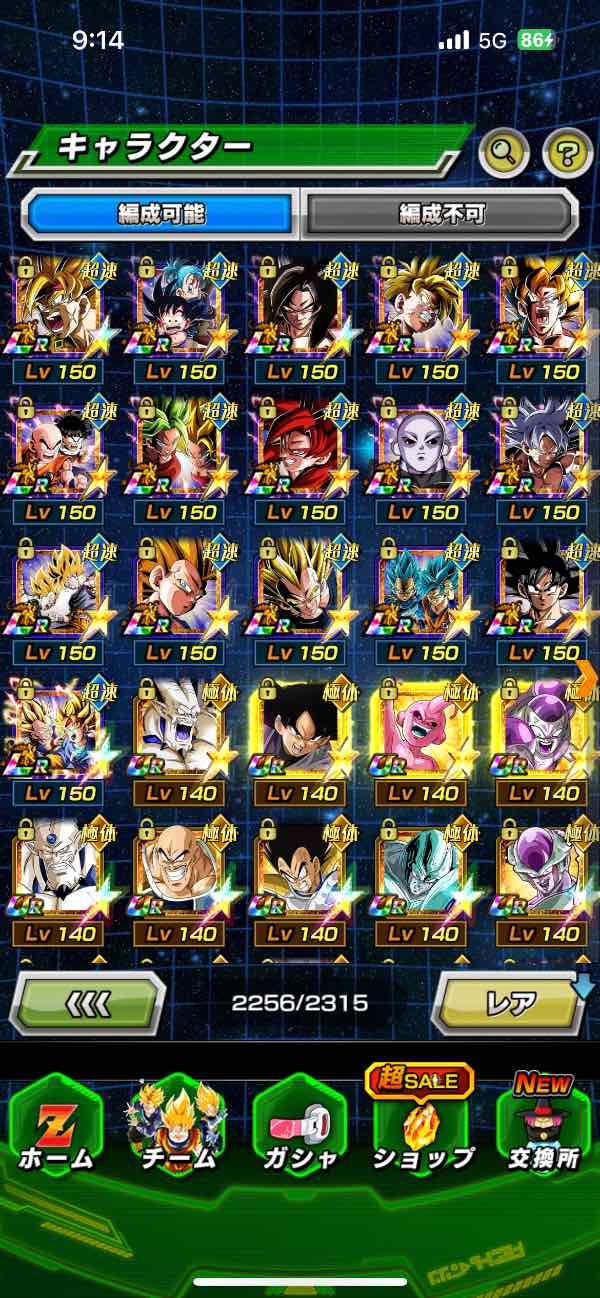This screenshot has height=1298, width=600.
Task: Go to ホーム in bottom navigation
Action: 56,1122
